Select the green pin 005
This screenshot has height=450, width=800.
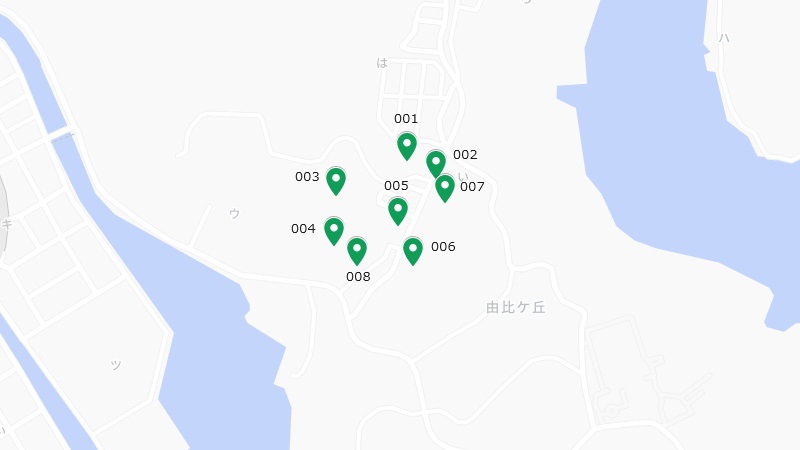coord(398,210)
